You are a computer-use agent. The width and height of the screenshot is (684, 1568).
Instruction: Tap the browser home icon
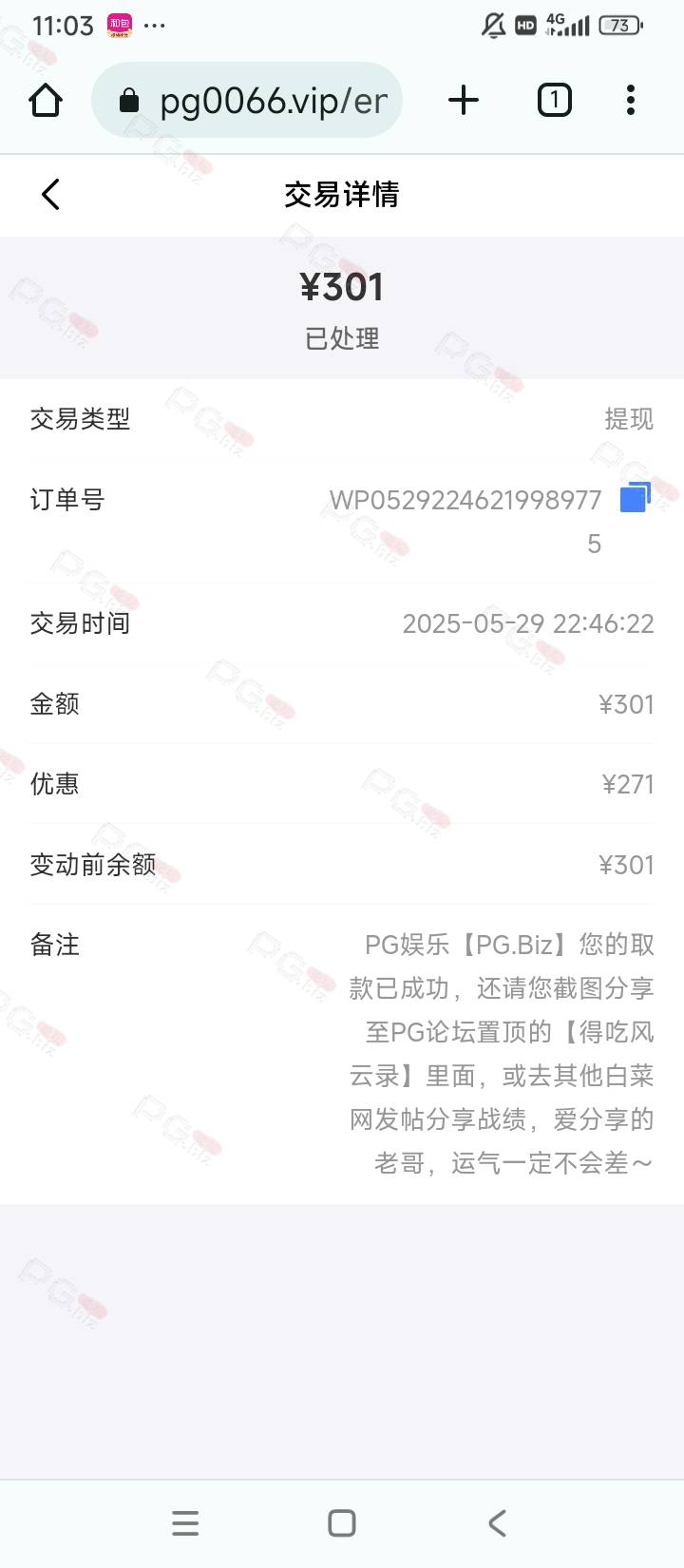46,100
